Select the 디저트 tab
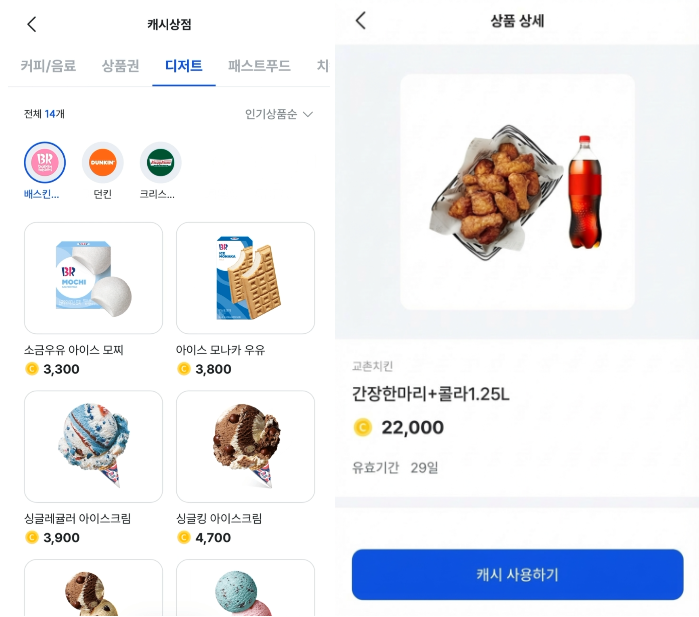This screenshot has height=617, width=699. (183, 66)
